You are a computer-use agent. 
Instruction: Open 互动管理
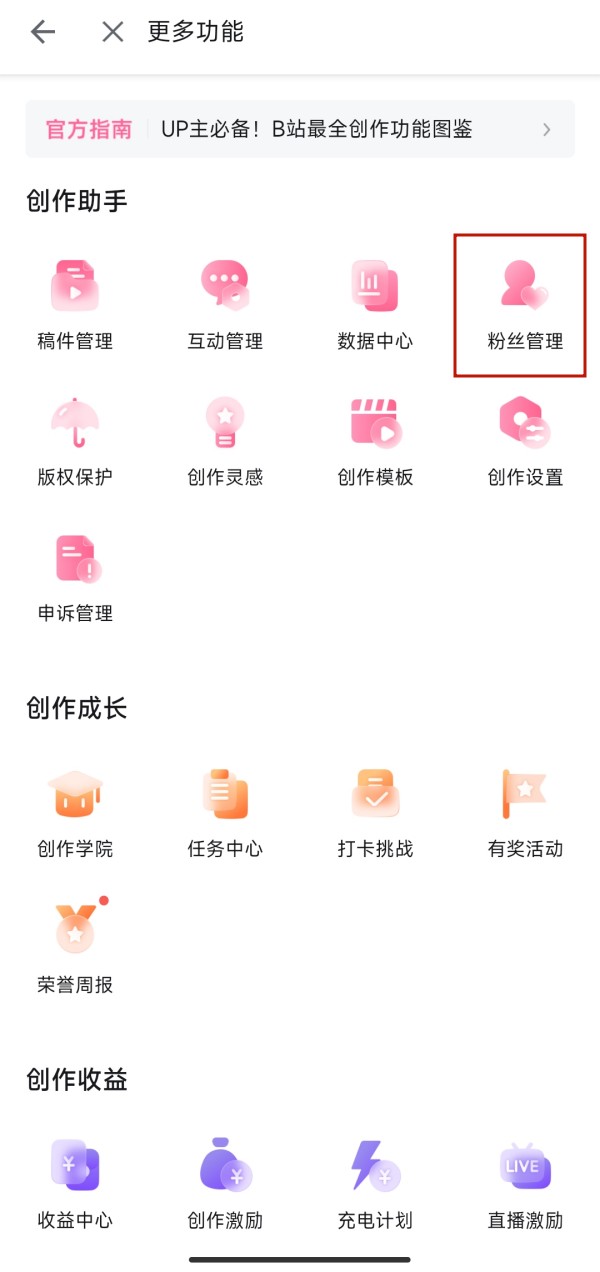coord(225,303)
